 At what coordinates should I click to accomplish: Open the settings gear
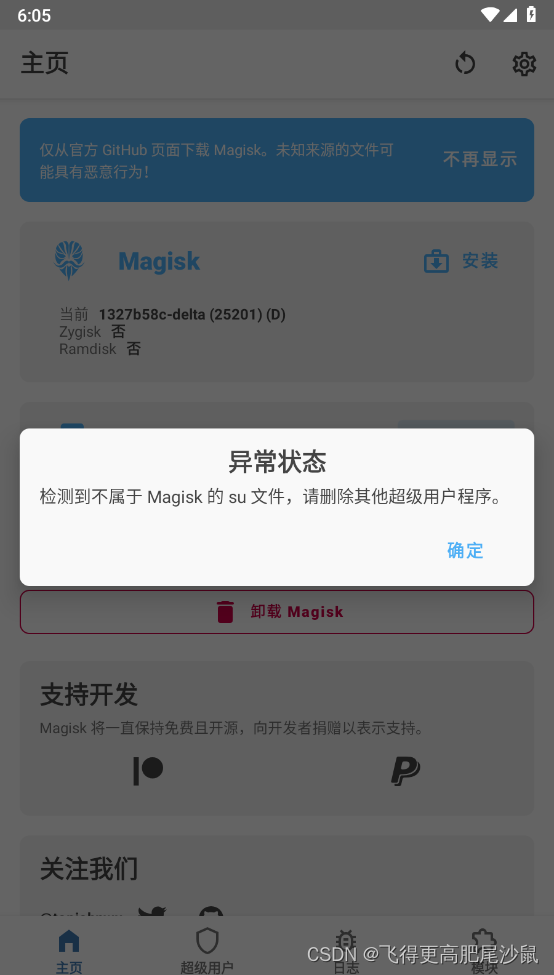click(x=524, y=63)
